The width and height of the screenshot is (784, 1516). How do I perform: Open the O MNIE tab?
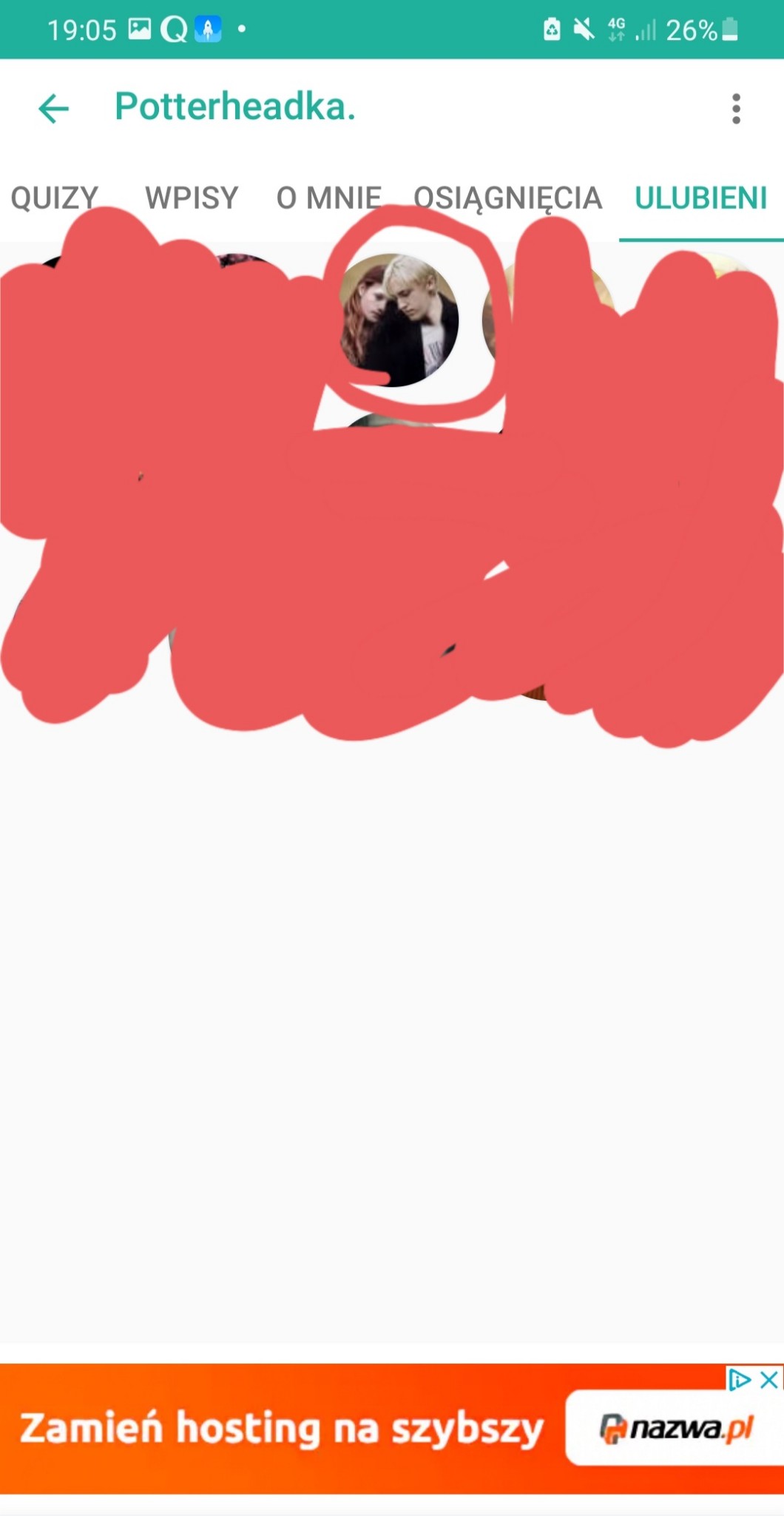coord(328,198)
